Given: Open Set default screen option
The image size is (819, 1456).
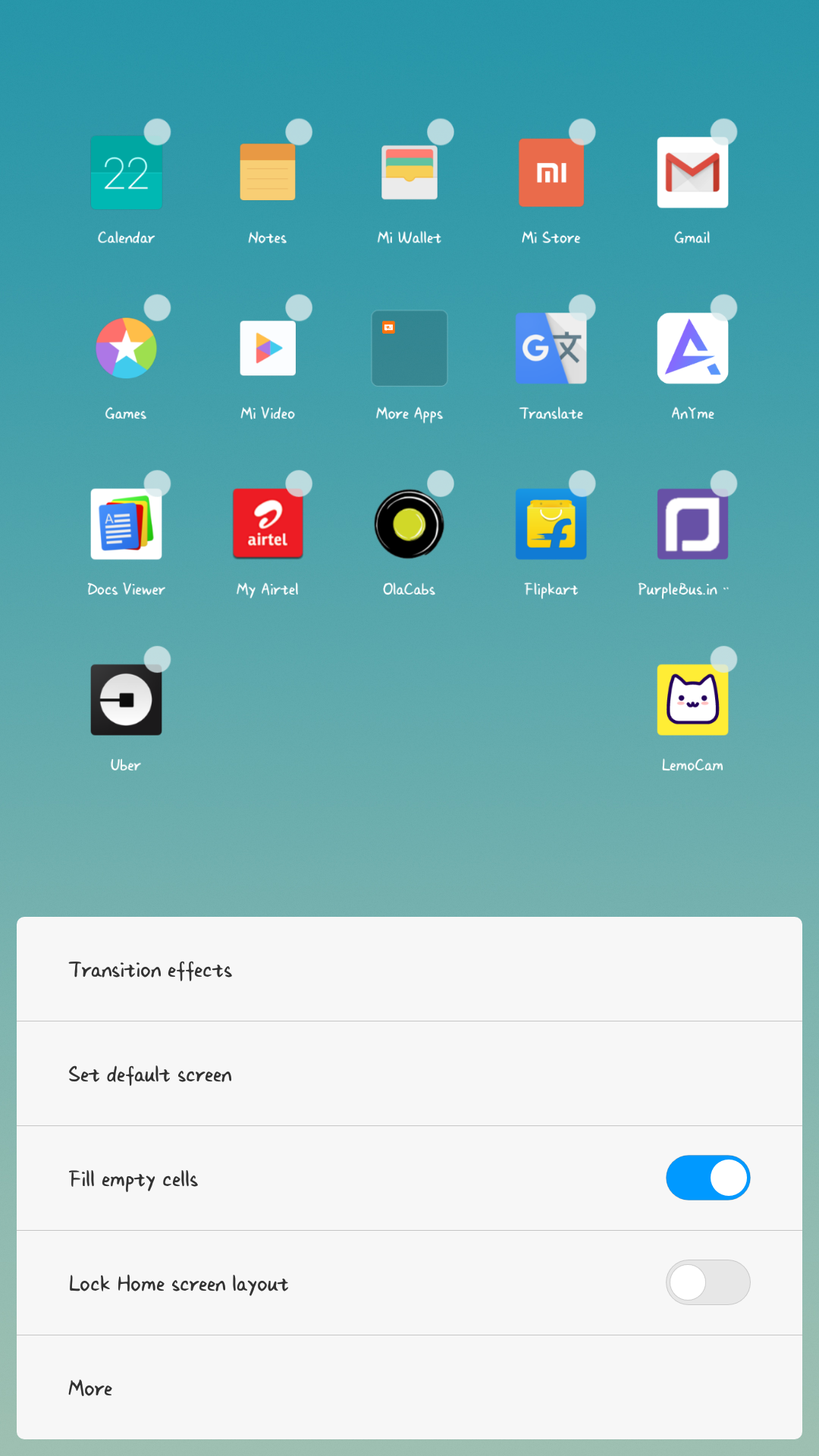Looking at the screenshot, I should pyautogui.click(x=409, y=1074).
